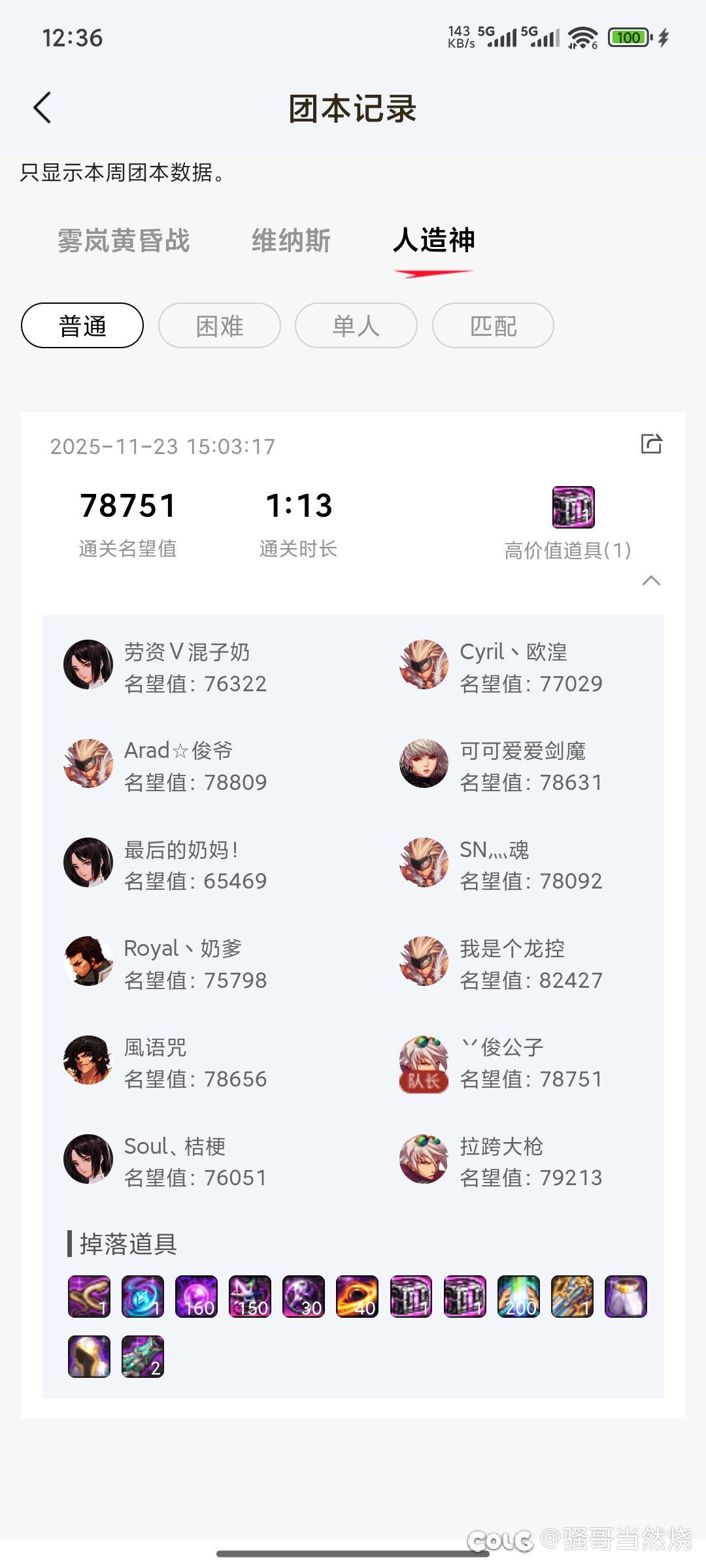Switch to 雾岚黄昏战 tab
This screenshot has height=1568, width=706.
[124, 240]
